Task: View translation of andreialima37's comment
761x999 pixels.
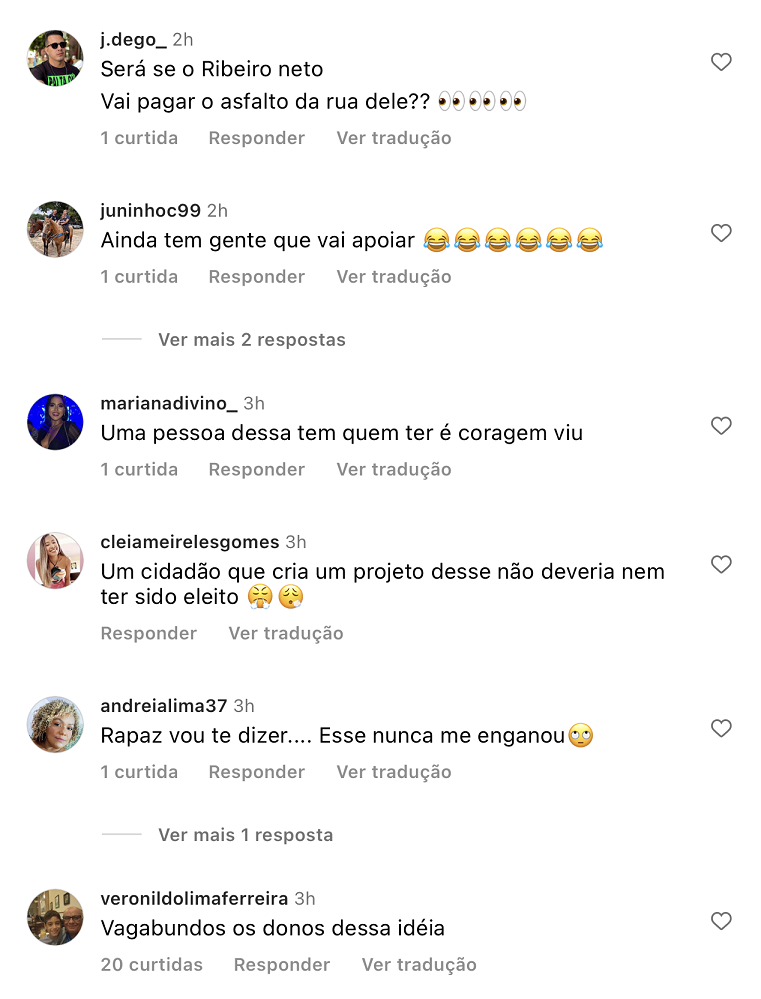Action: point(393,772)
